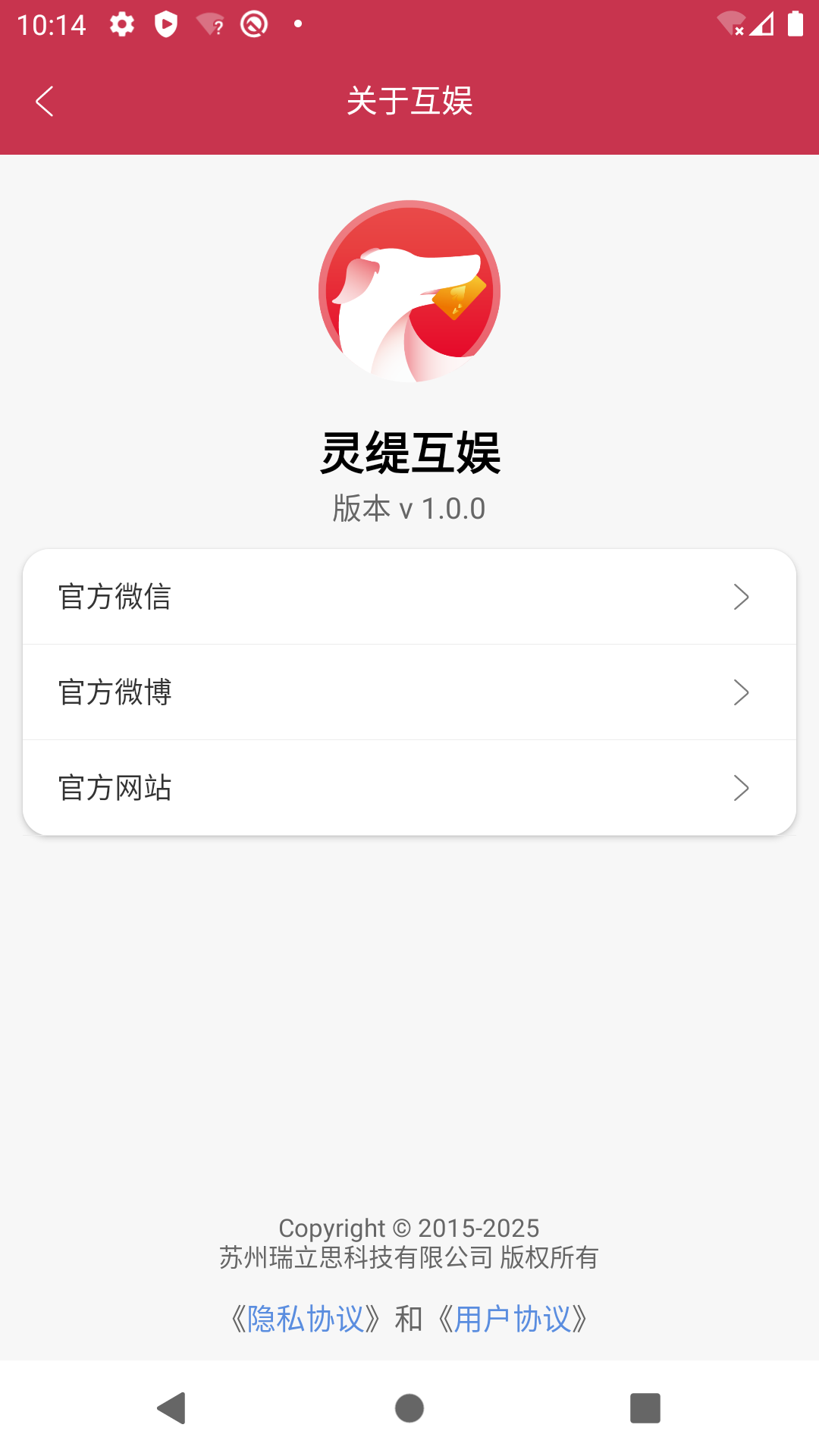819x1456 pixels.
Task: Tap the system home button
Action: (409, 1408)
